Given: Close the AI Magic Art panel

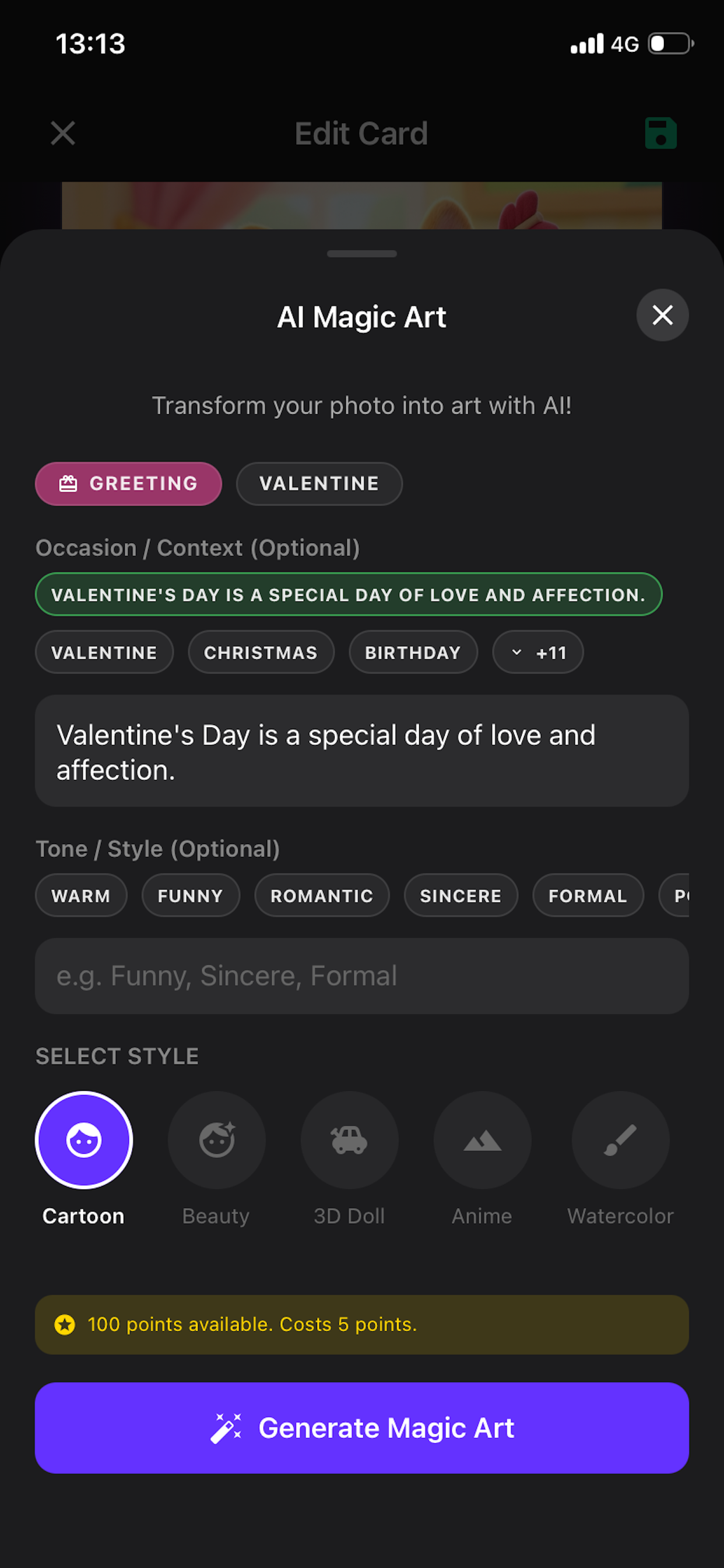Looking at the screenshot, I should click(662, 316).
